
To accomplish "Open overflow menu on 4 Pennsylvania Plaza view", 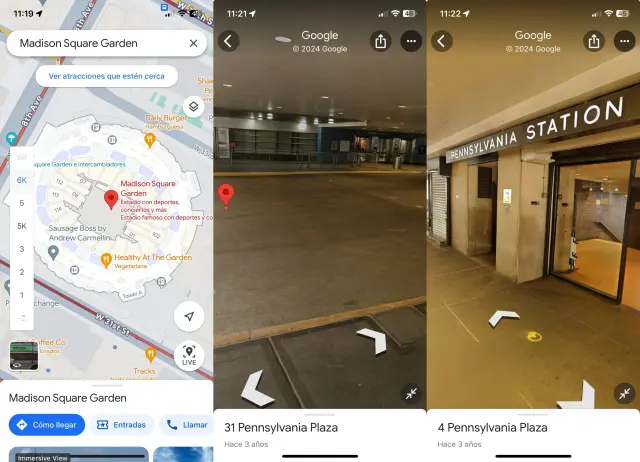I will [625, 41].
